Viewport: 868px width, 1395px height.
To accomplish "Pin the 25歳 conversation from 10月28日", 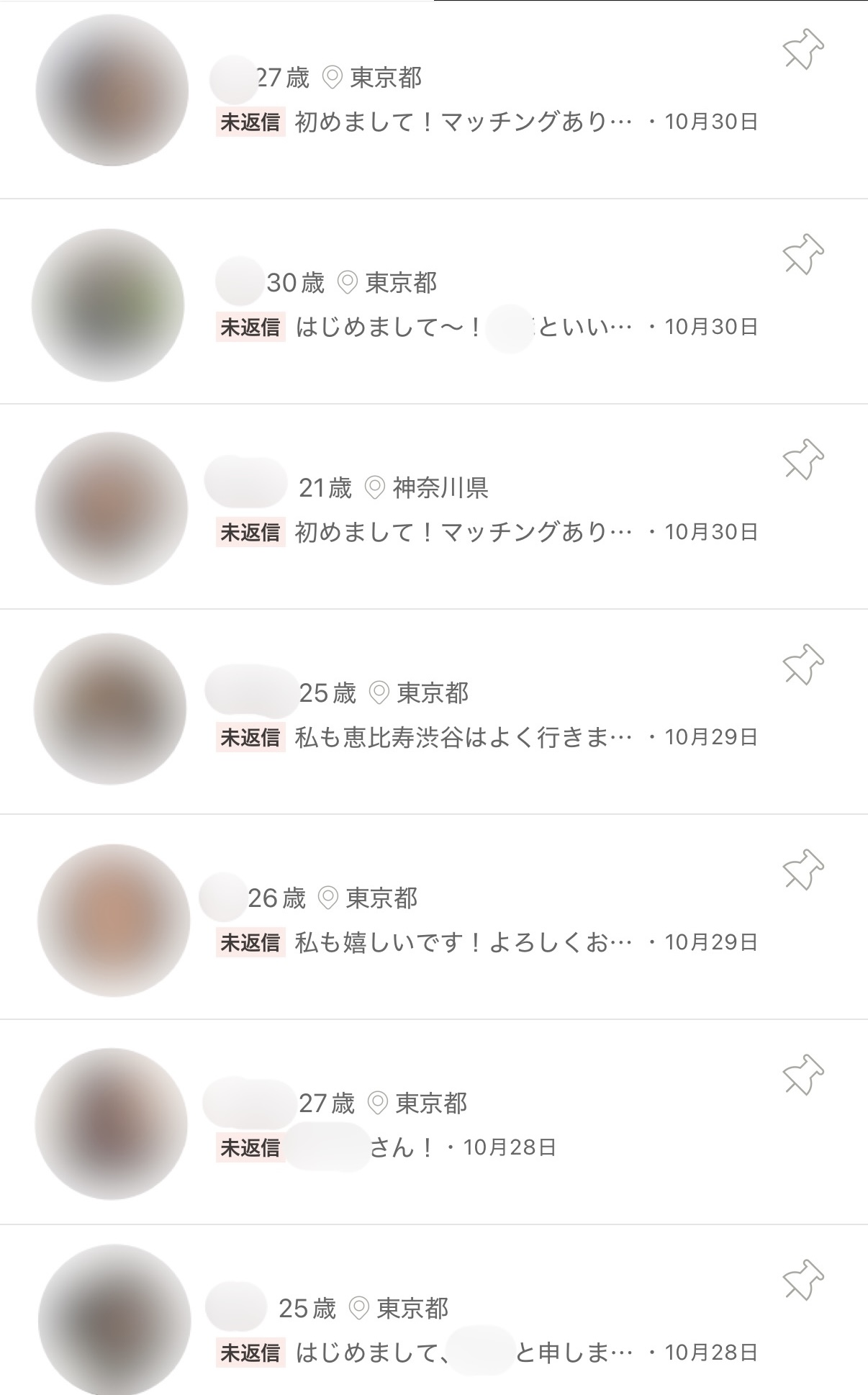I will (803, 1280).
